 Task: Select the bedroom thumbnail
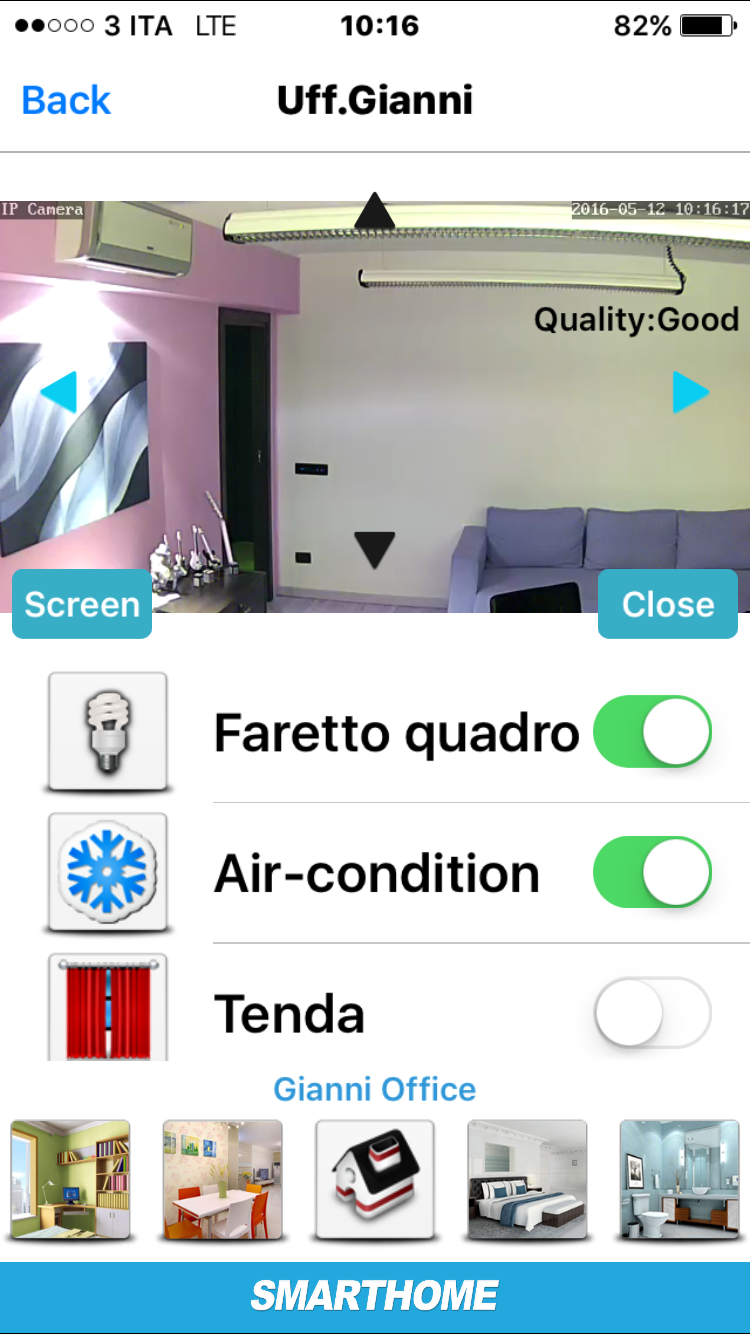point(527,1180)
